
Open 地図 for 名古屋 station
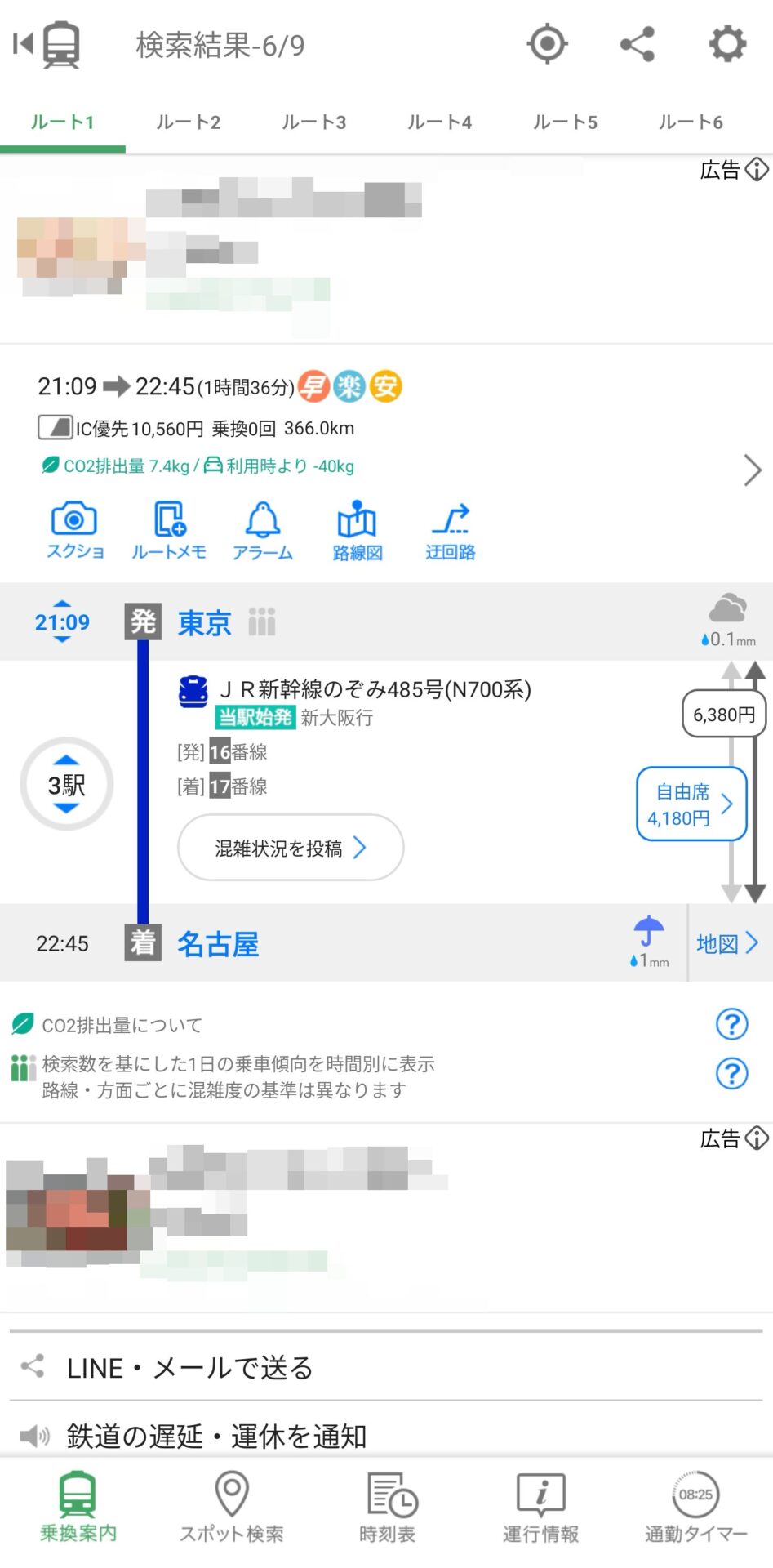click(727, 944)
